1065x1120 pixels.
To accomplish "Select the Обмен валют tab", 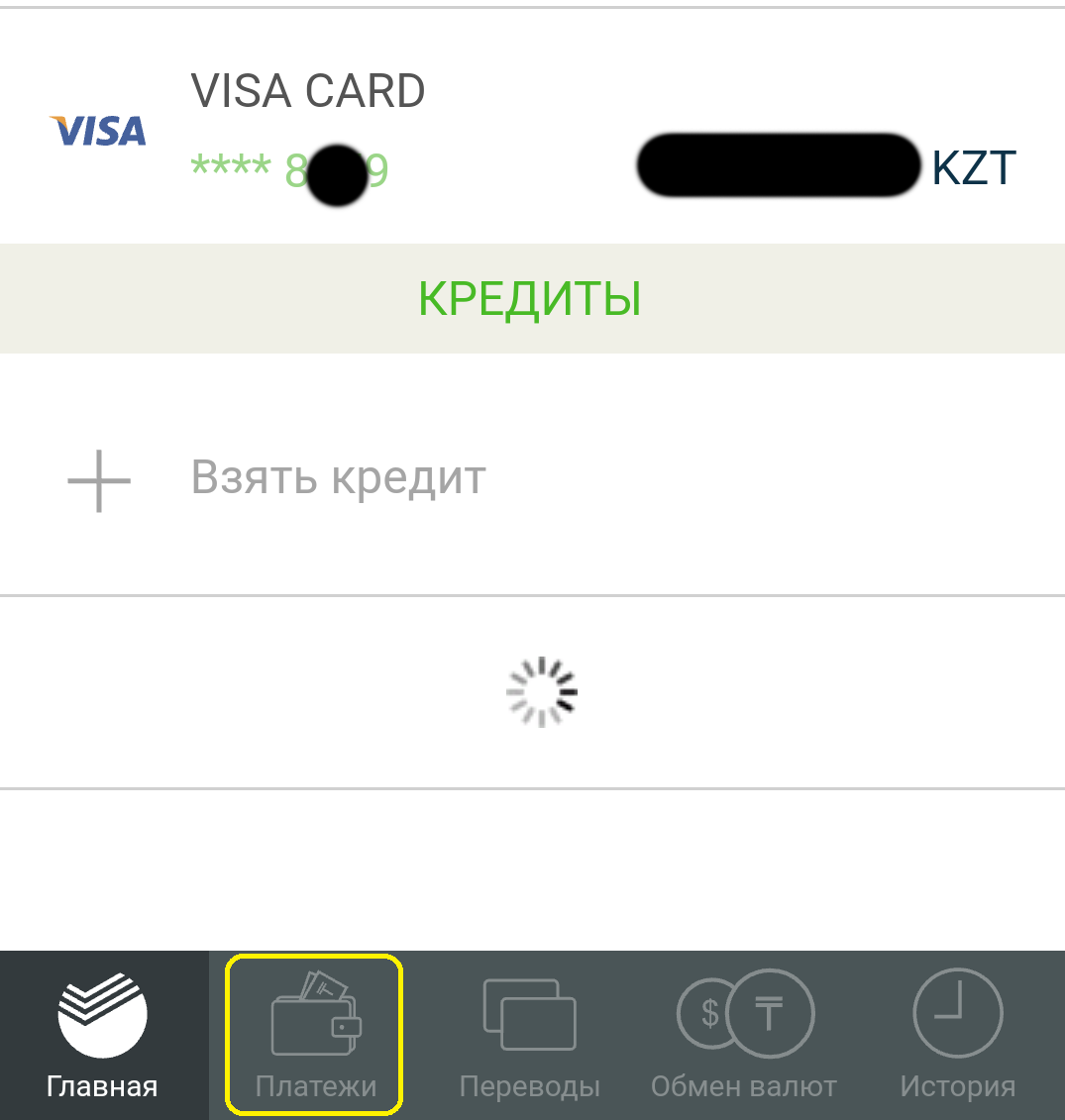I will [x=744, y=1036].
